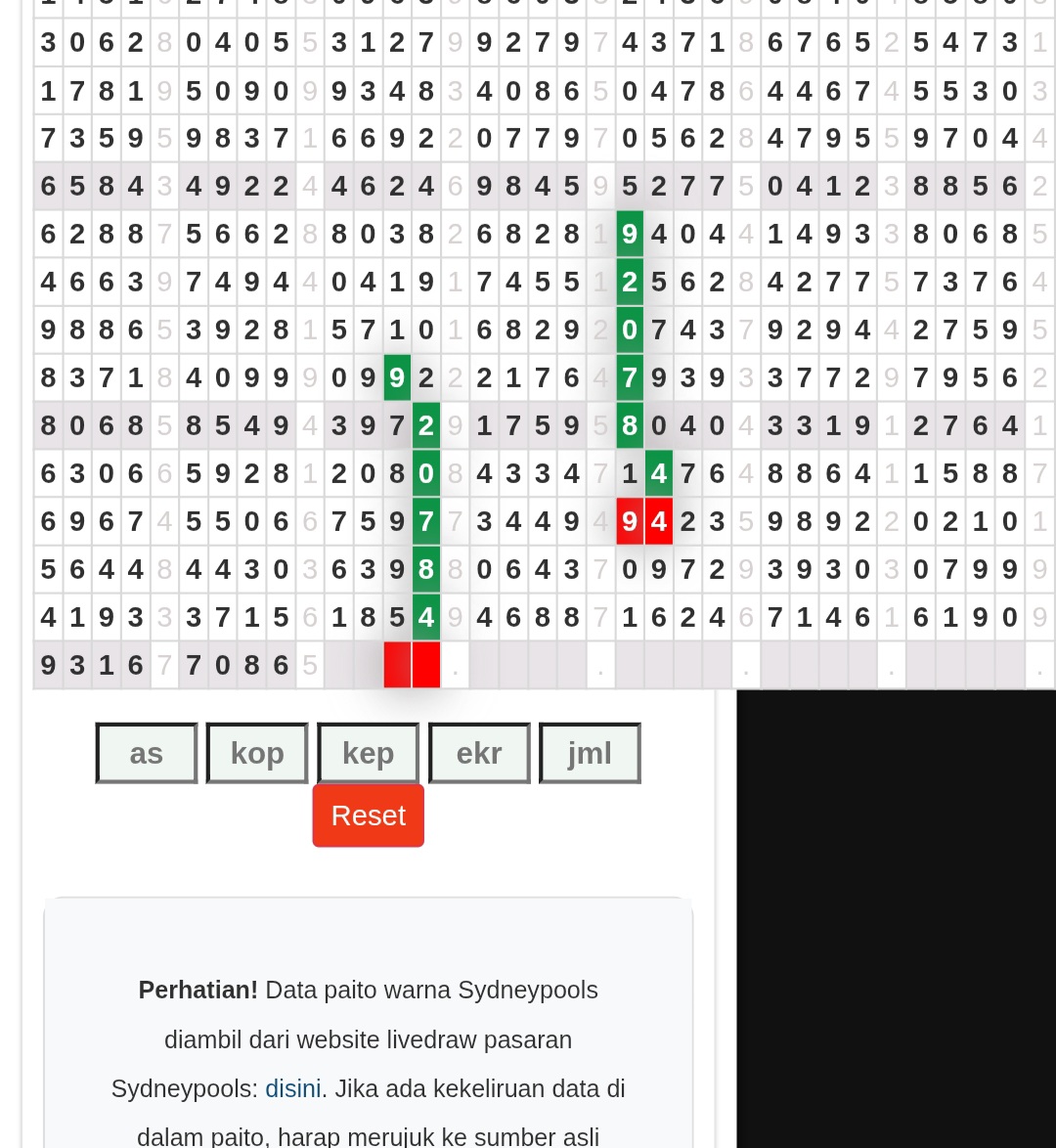1056x1148 pixels.
Task: Reset the paito color markings
Action: pos(368,816)
